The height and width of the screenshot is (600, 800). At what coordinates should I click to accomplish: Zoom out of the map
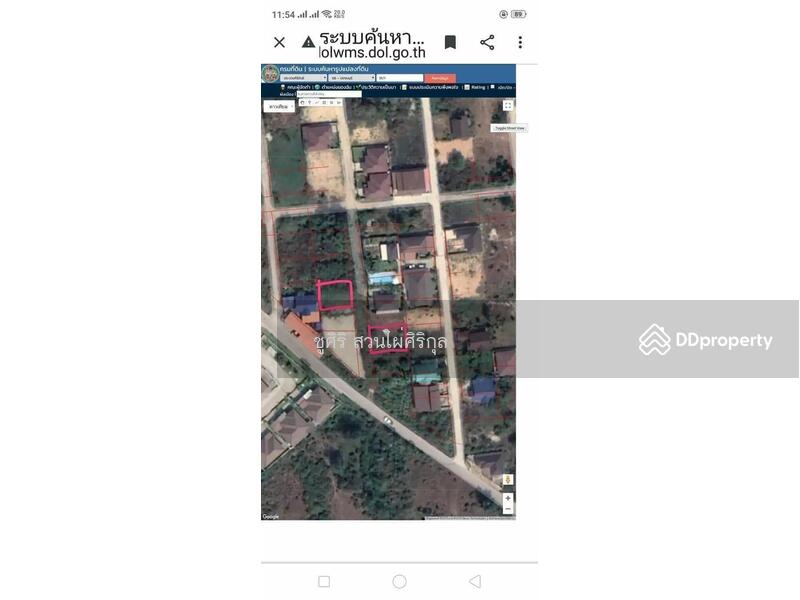pyautogui.click(x=508, y=509)
